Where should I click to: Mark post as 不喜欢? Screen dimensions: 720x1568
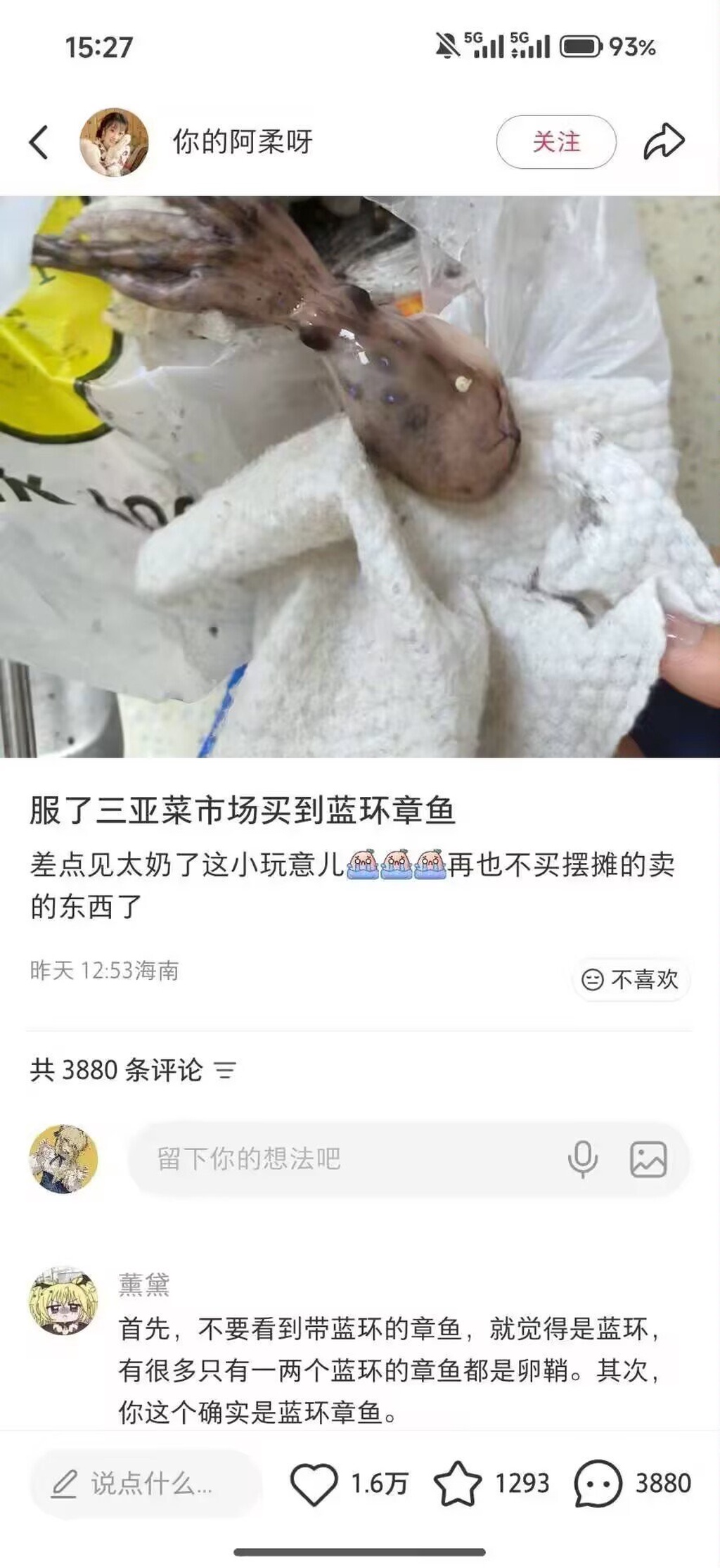631,979
